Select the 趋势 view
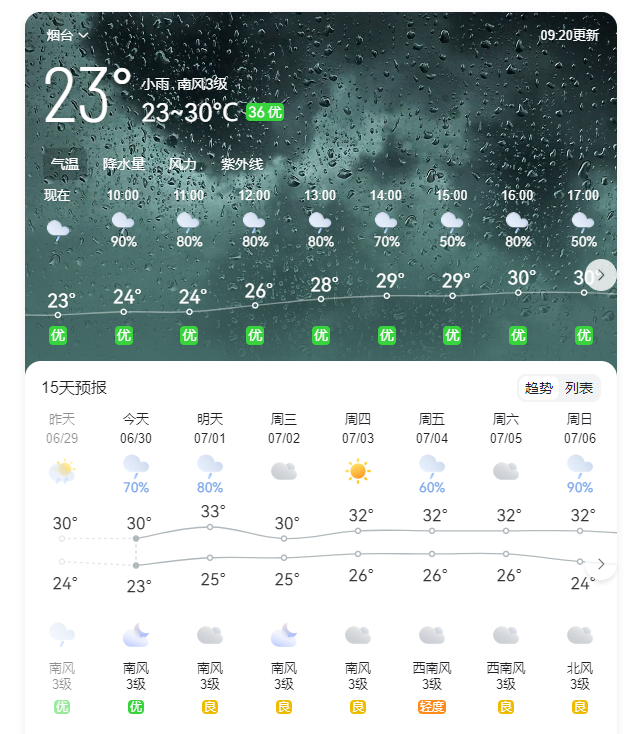 click(x=539, y=388)
